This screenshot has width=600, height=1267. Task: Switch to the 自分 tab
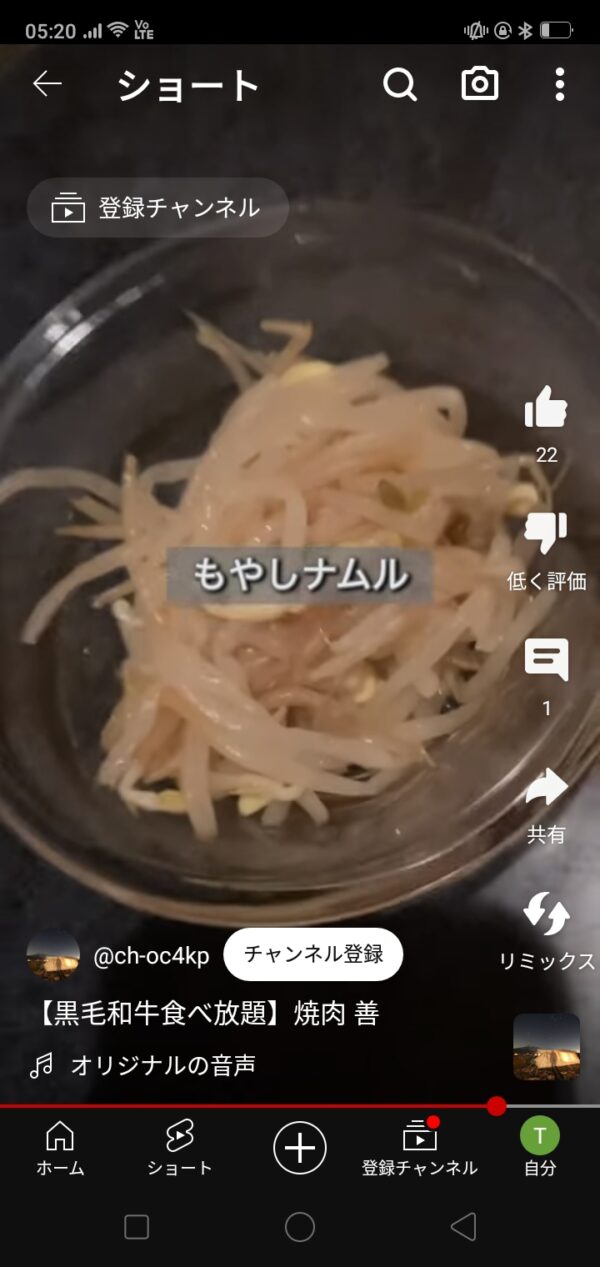[540, 1147]
